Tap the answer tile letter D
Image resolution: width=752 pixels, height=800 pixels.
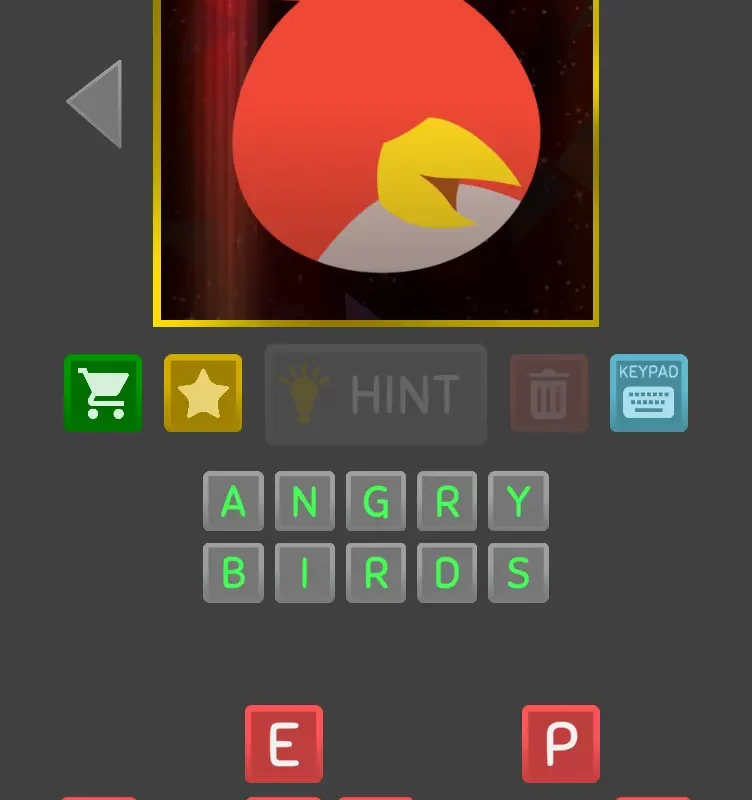click(x=447, y=573)
